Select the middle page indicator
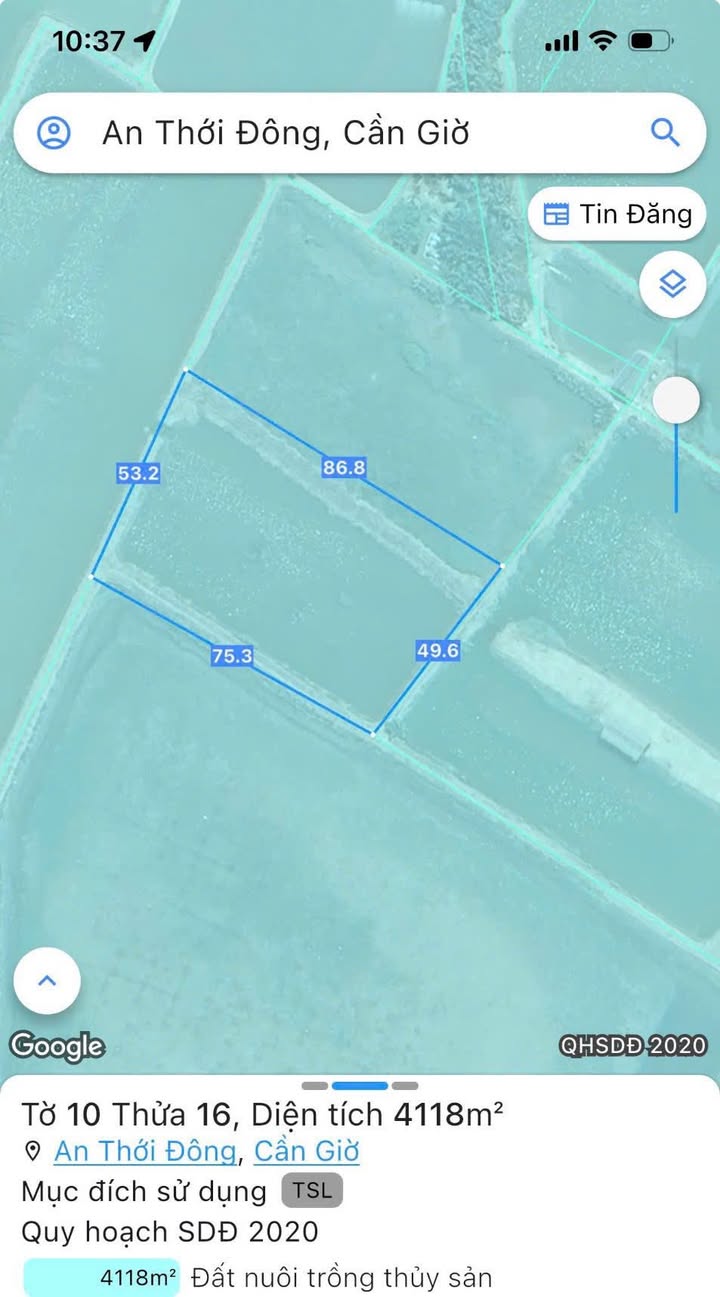The width and height of the screenshot is (720, 1297). point(360,1085)
